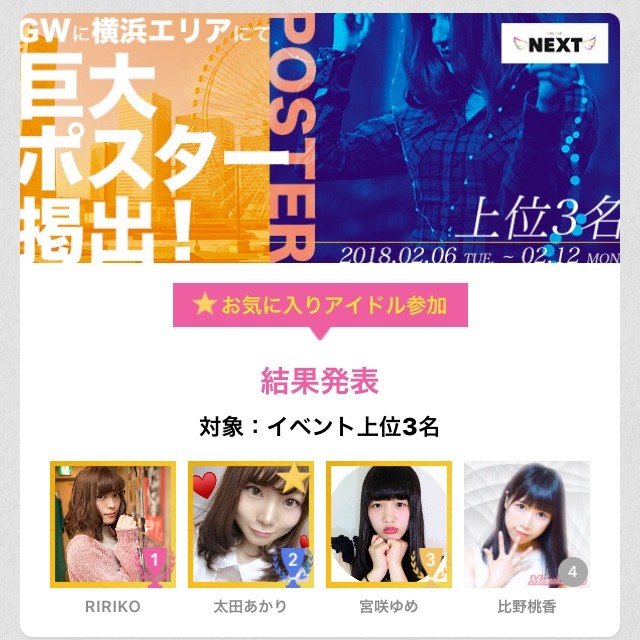This screenshot has width=640, height=640.
Task: Open RIRIKO's profile thumbnail
Action: (x=113, y=524)
